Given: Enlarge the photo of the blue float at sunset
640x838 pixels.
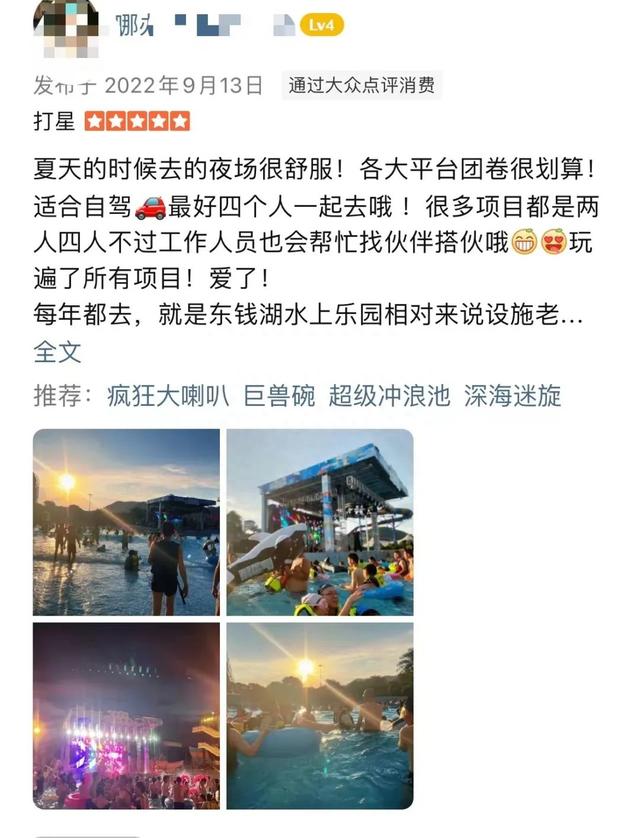Looking at the screenshot, I should tap(320, 716).
